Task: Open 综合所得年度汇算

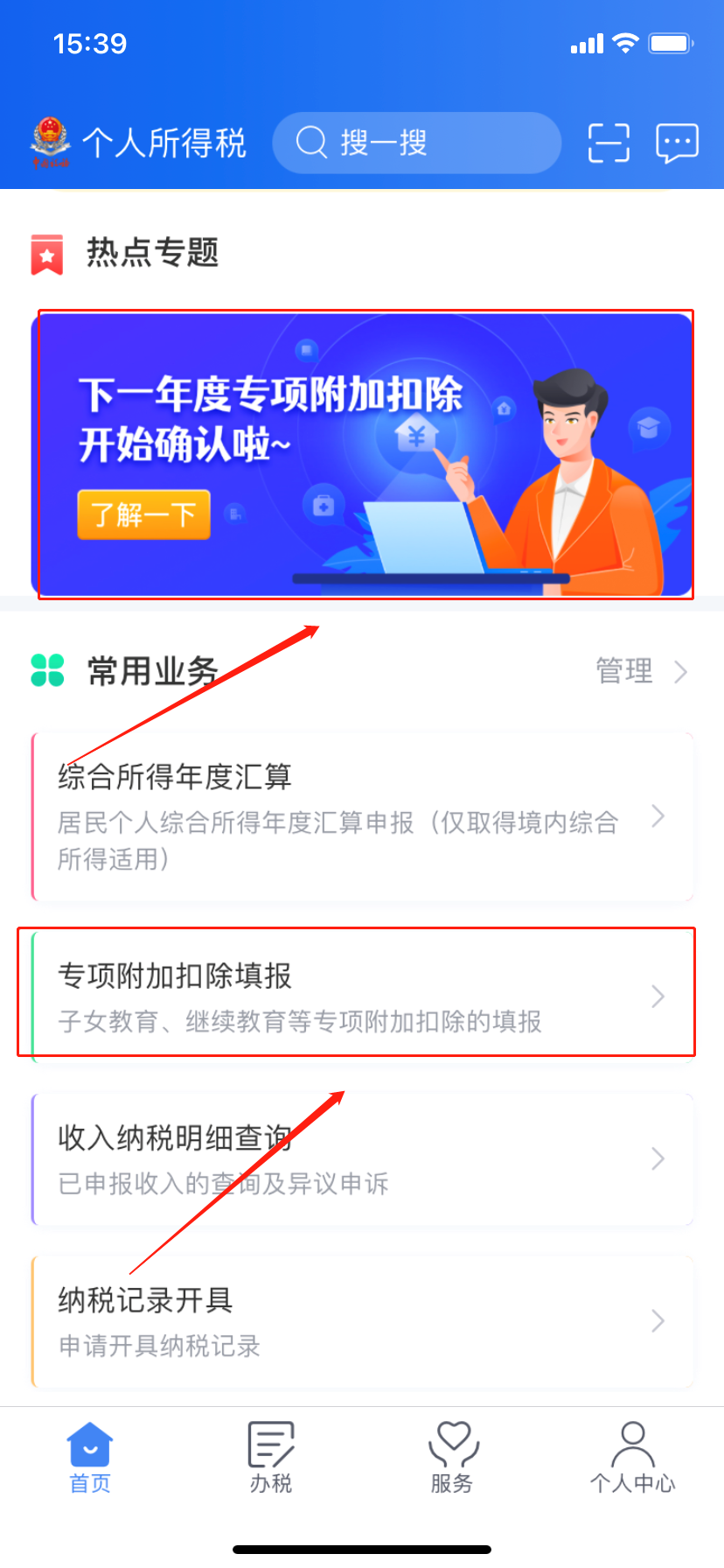Action: (x=362, y=817)
